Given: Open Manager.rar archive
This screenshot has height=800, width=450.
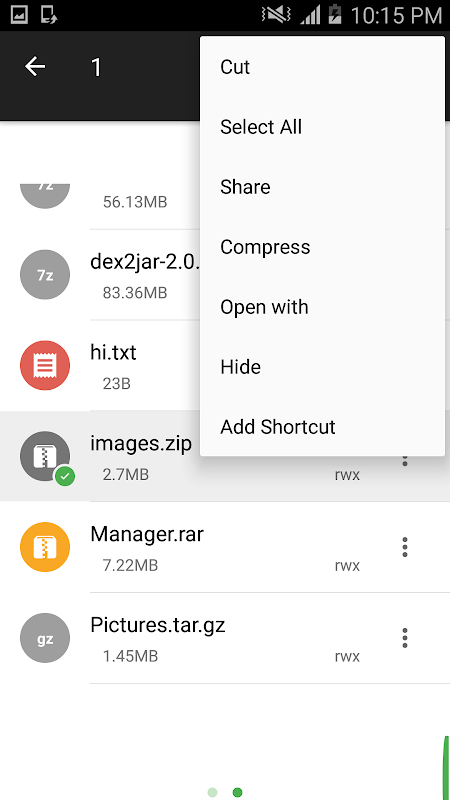Looking at the screenshot, I should click(x=225, y=547).
